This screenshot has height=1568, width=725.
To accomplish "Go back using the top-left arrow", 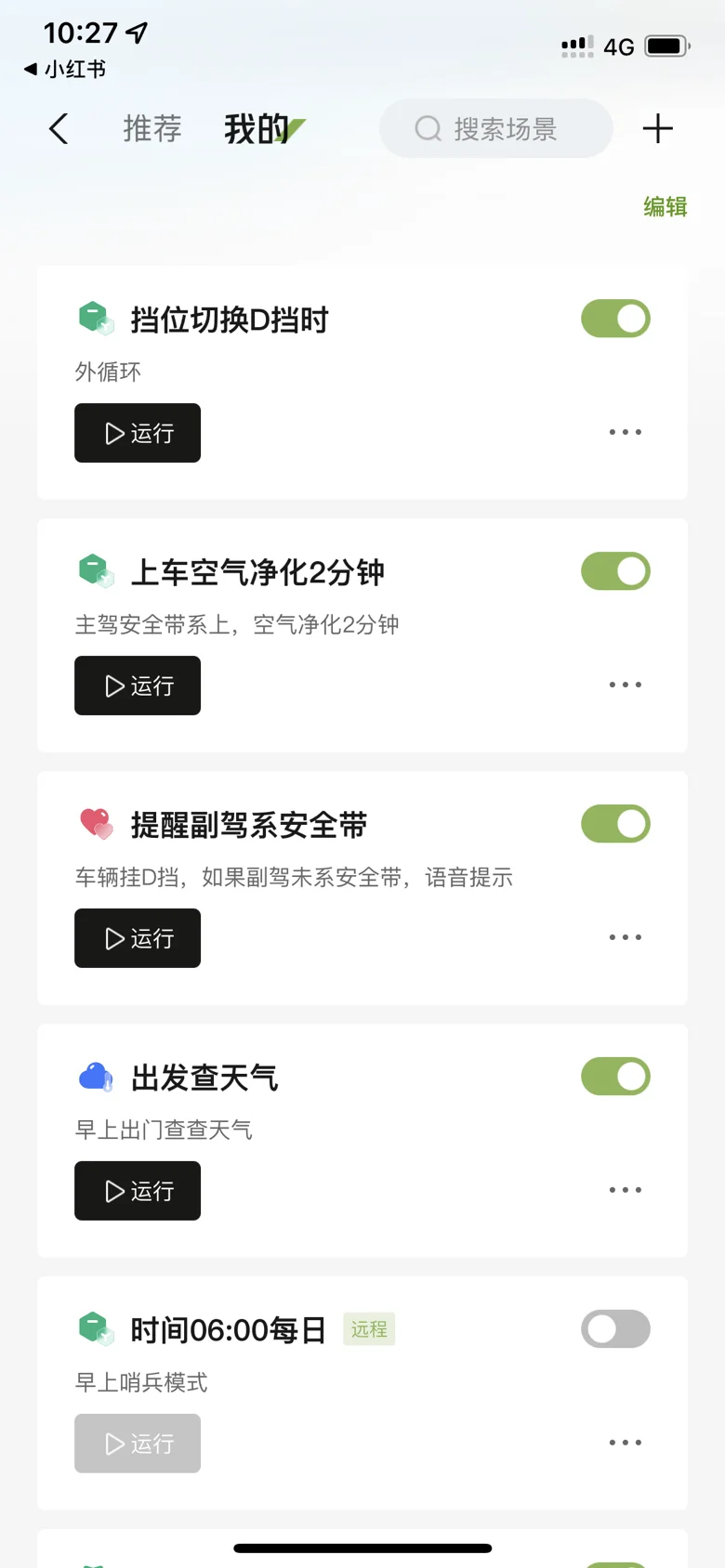I will coord(59,129).
